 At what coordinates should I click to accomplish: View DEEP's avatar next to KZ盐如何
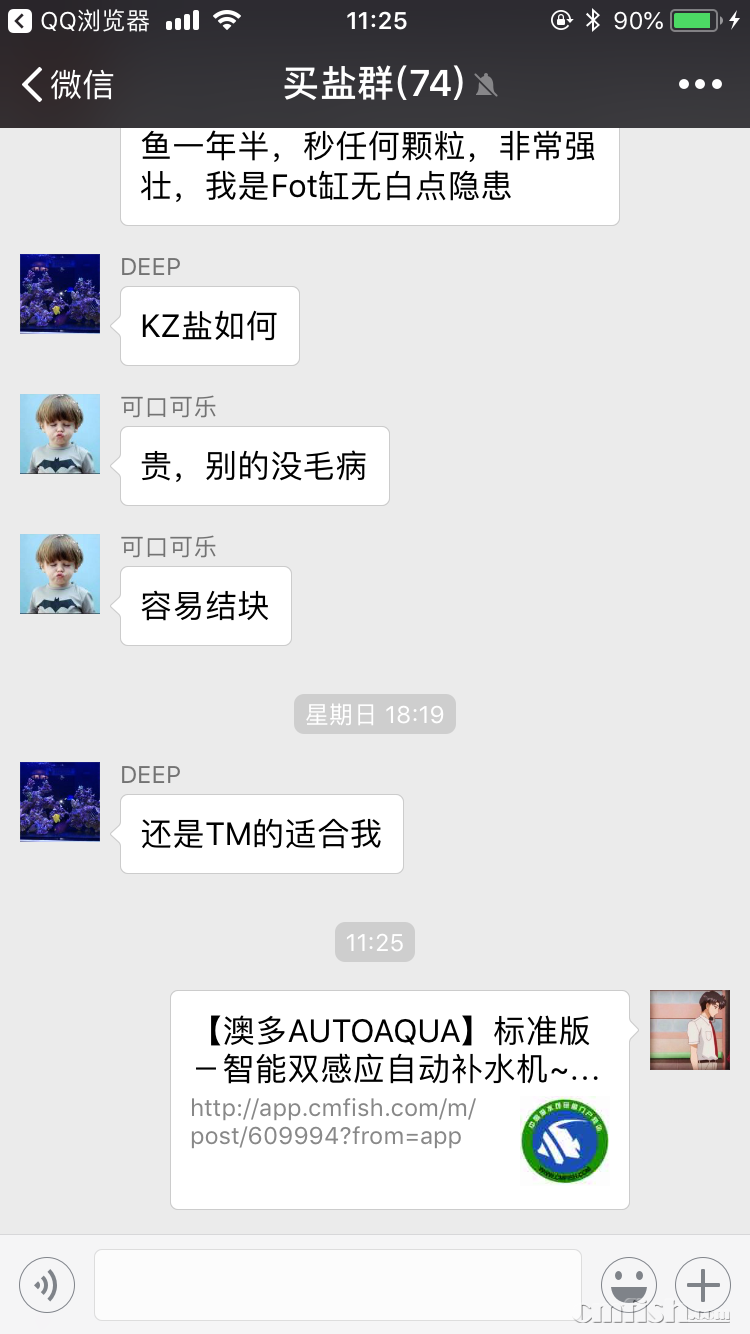click(x=60, y=294)
